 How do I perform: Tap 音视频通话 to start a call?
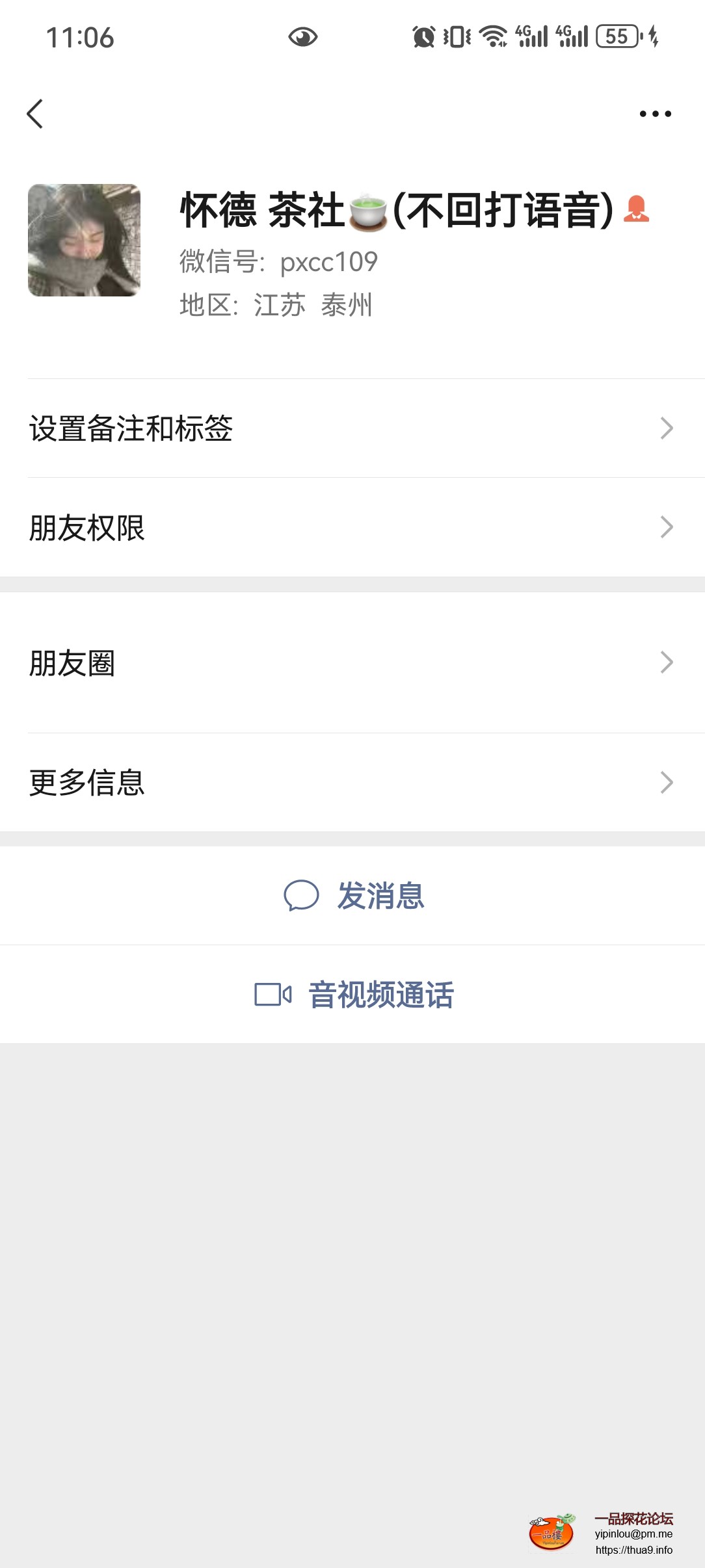382,993
